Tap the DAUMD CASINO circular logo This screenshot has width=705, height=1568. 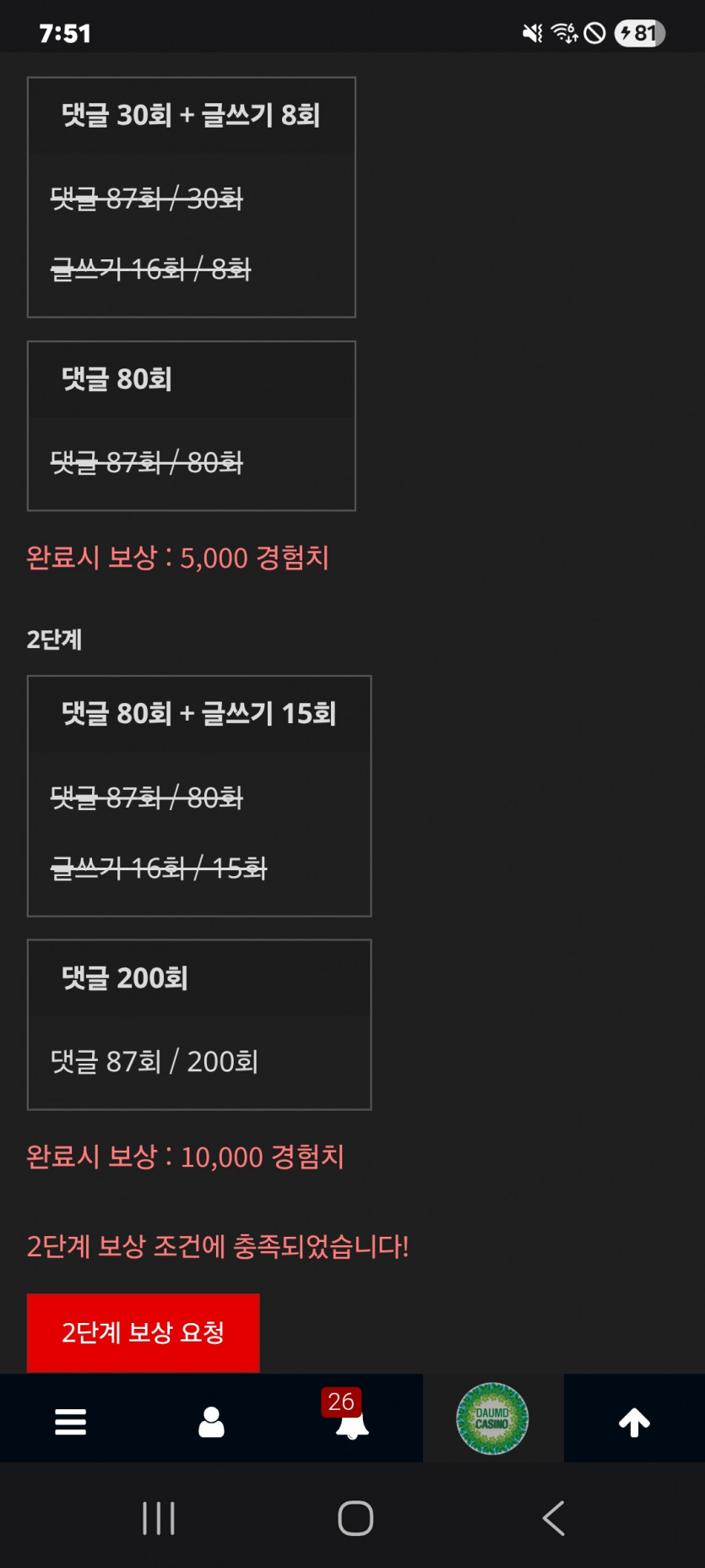click(493, 1418)
